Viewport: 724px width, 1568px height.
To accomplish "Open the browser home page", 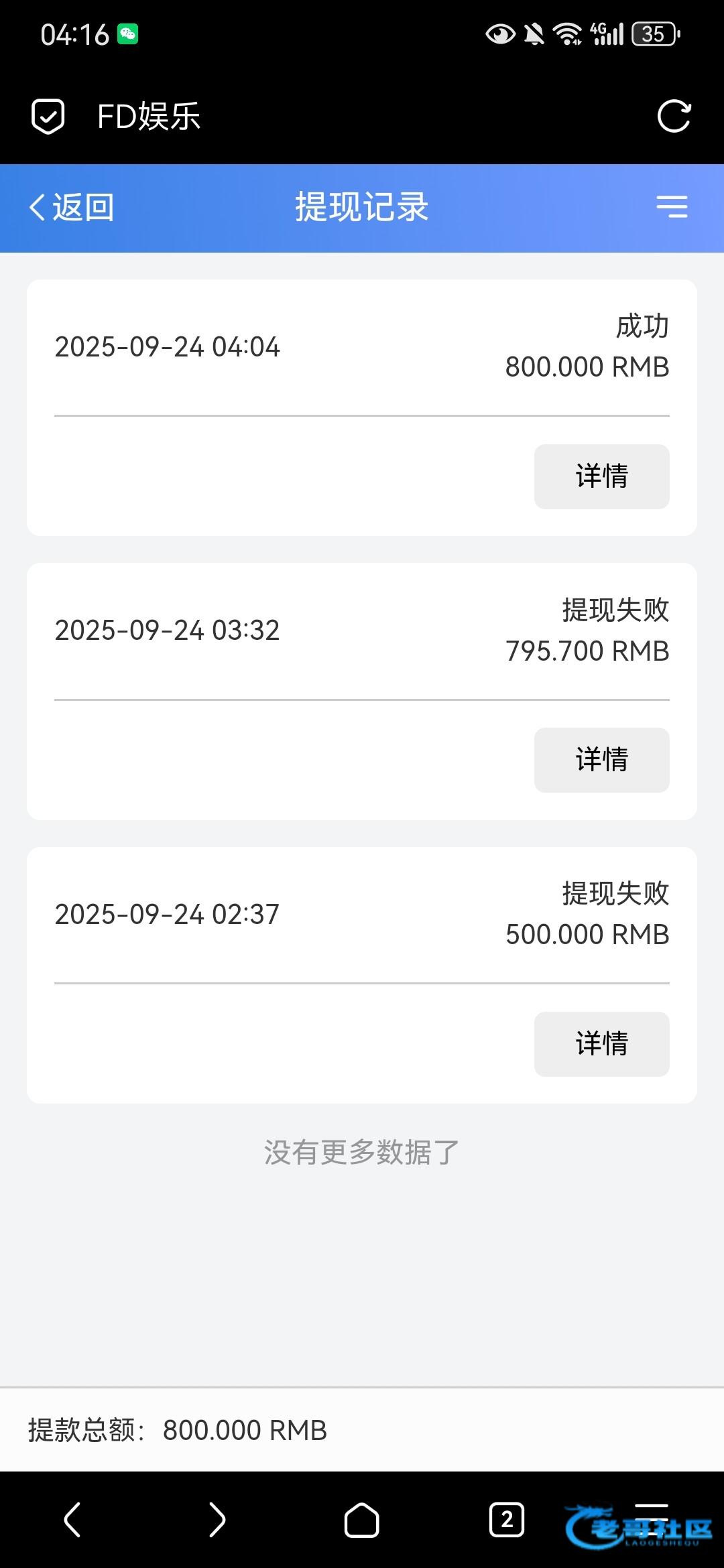I will [361, 1519].
